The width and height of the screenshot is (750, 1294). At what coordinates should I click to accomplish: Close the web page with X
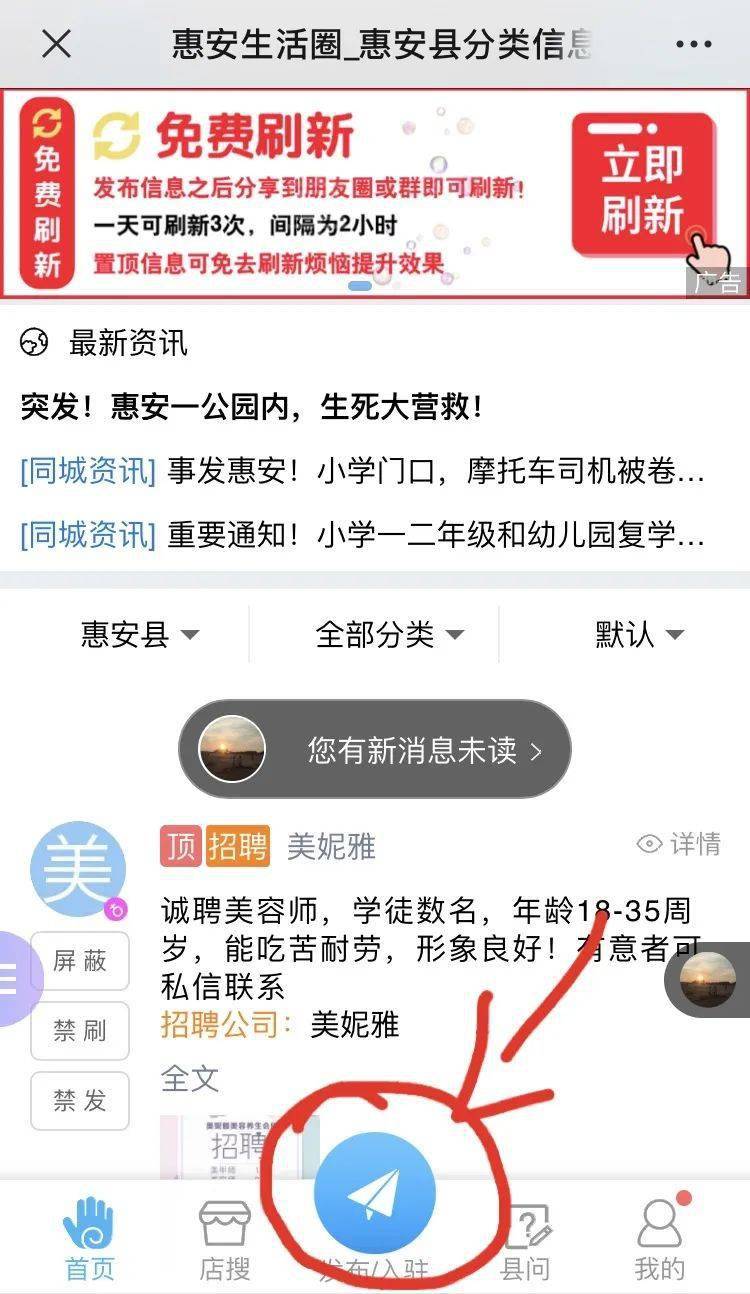[x=57, y=44]
